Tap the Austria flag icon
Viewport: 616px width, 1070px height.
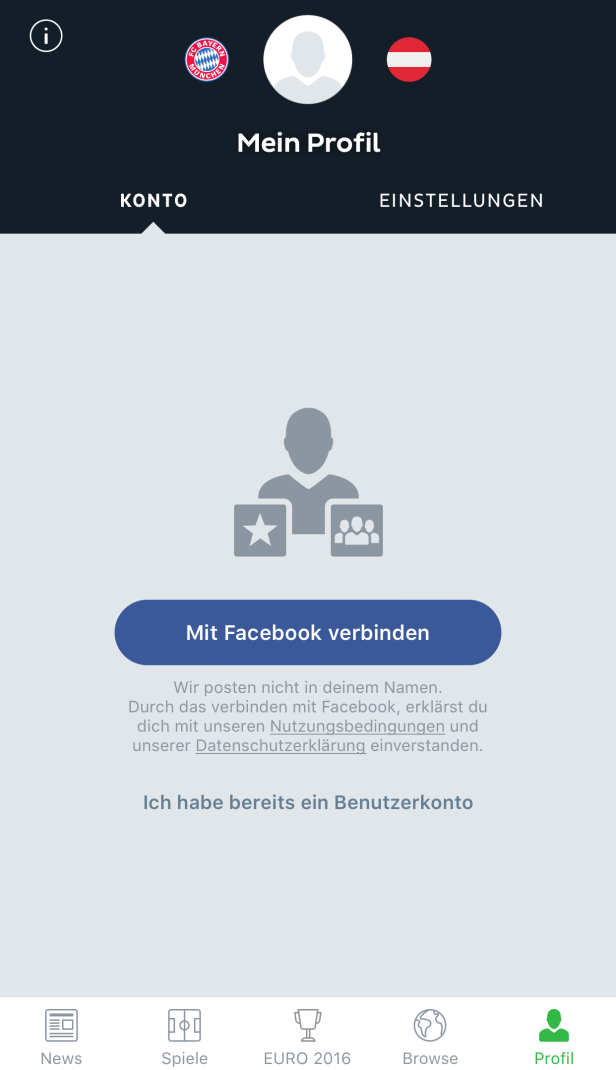click(409, 60)
